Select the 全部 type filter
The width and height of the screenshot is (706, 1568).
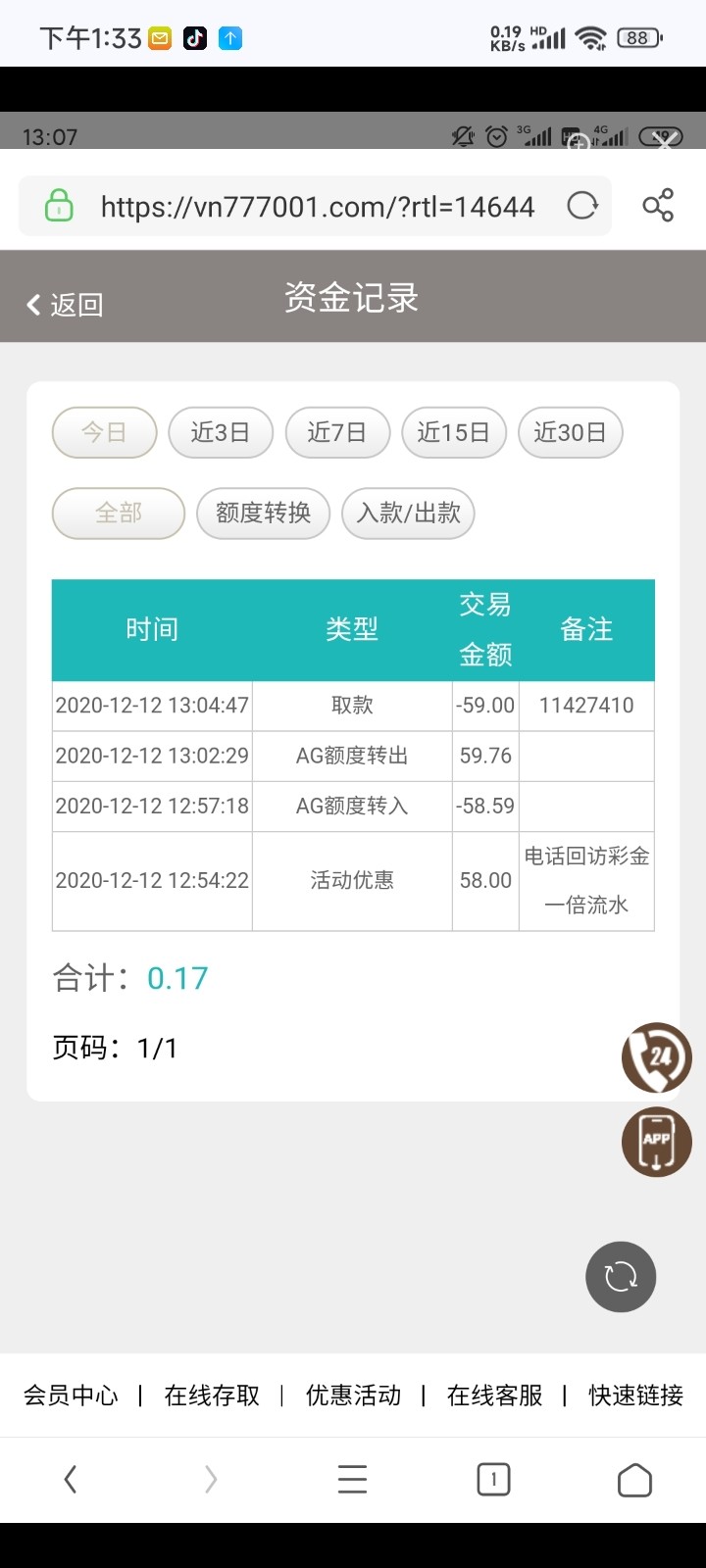pyautogui.click(x=119, y=513)
